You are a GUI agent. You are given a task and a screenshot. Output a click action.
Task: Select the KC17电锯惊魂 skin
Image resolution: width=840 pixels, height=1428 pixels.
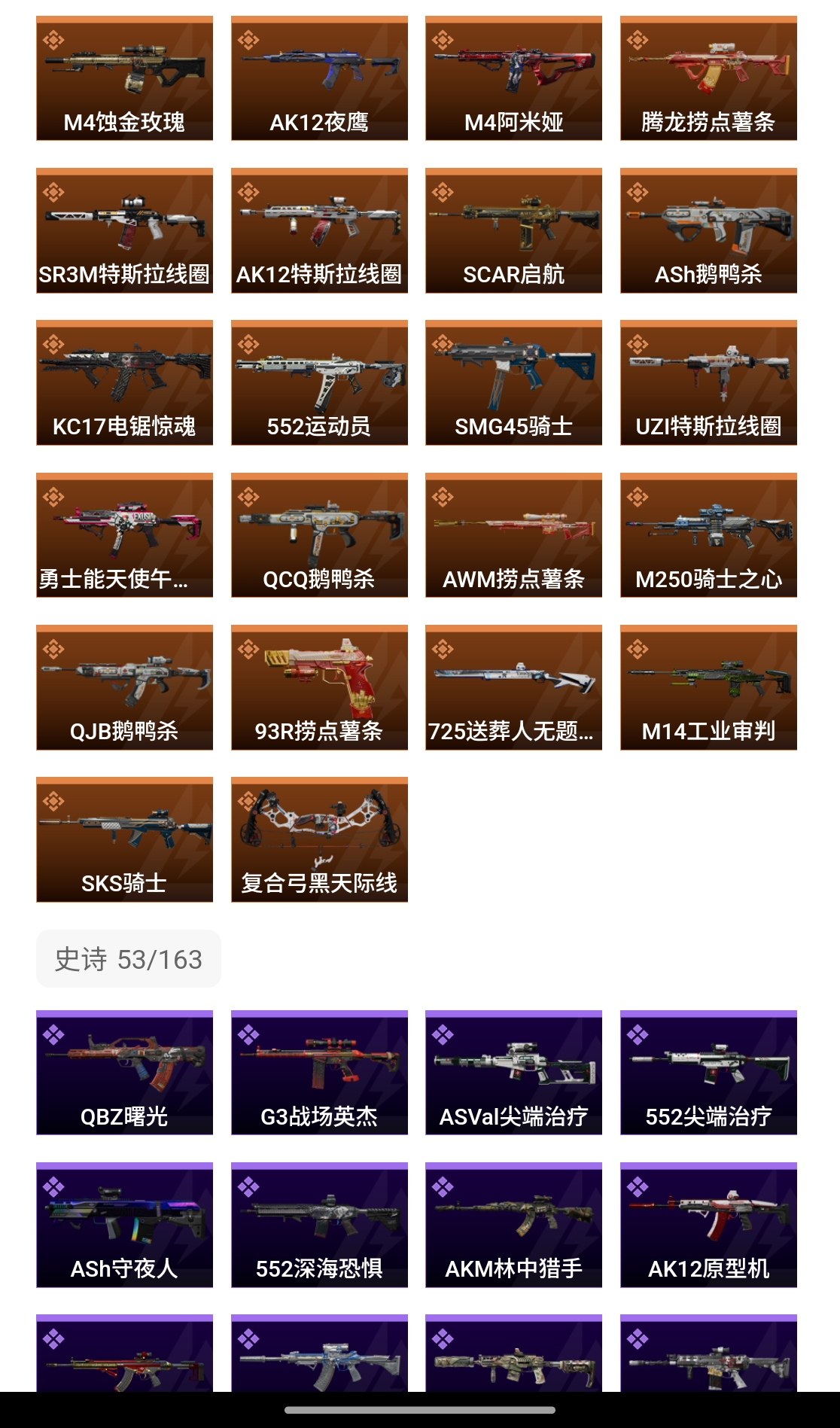point(124,382)
